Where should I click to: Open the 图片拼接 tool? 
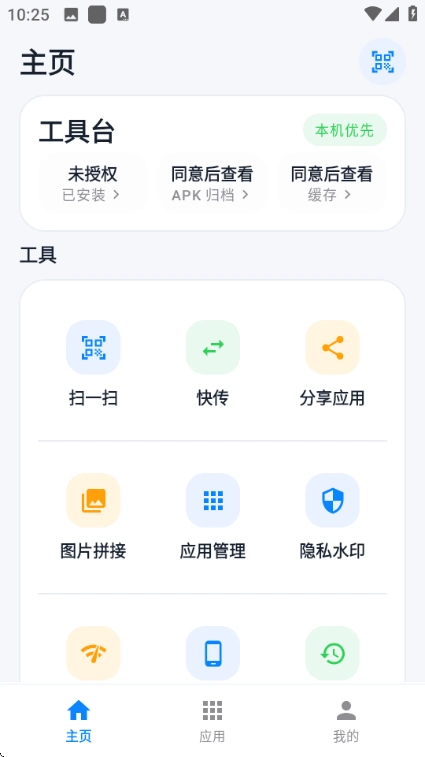click(93, 517)
